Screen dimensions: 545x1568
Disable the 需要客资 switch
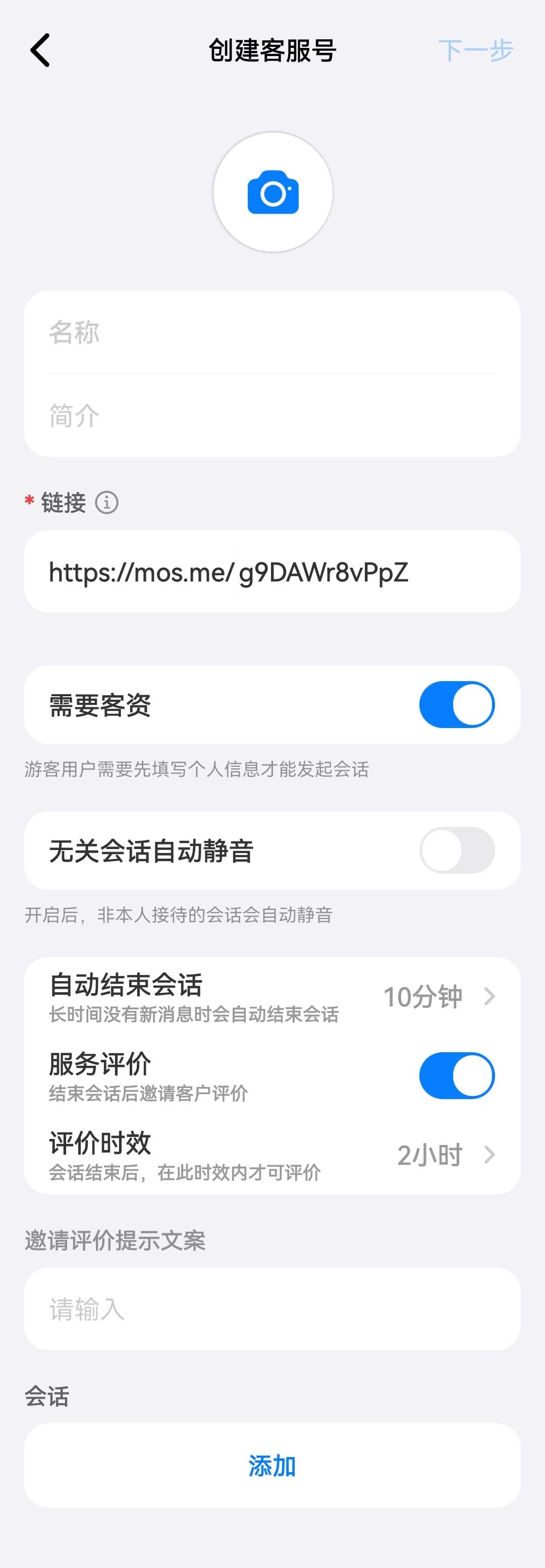pos(457,704)
